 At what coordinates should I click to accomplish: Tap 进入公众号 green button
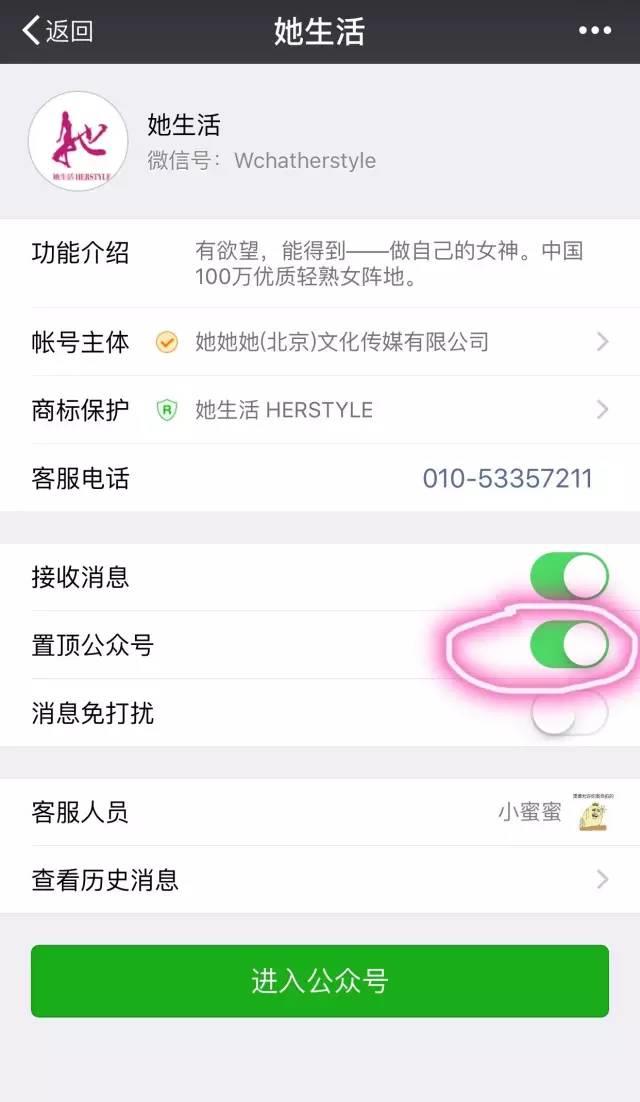(x=320, y=981)
